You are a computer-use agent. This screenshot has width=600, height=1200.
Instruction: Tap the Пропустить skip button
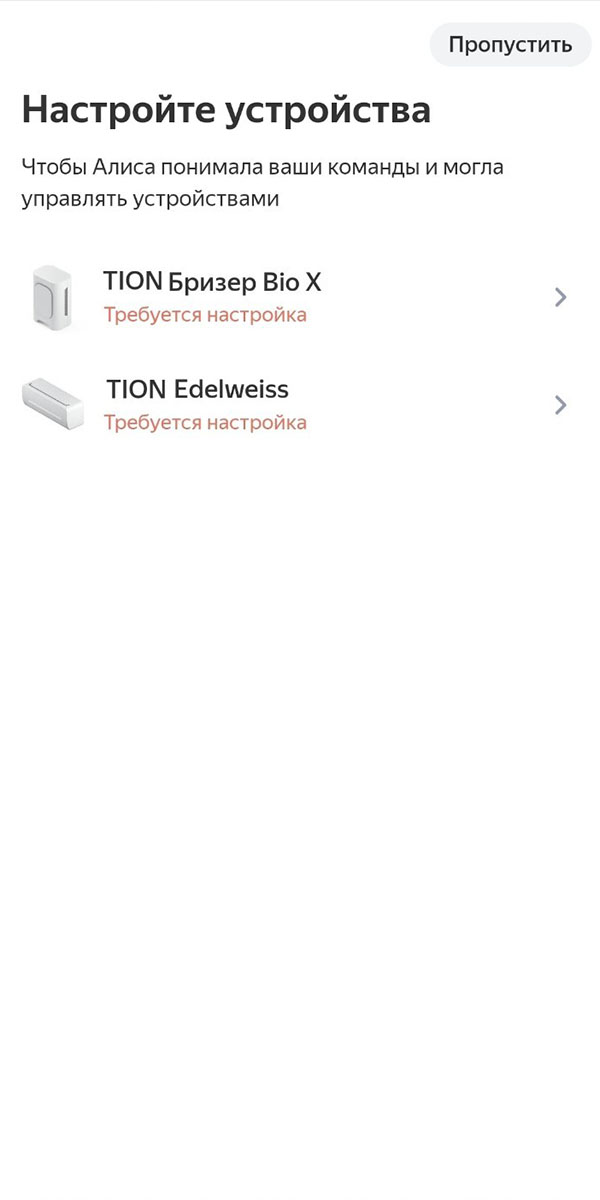point(510,45)
